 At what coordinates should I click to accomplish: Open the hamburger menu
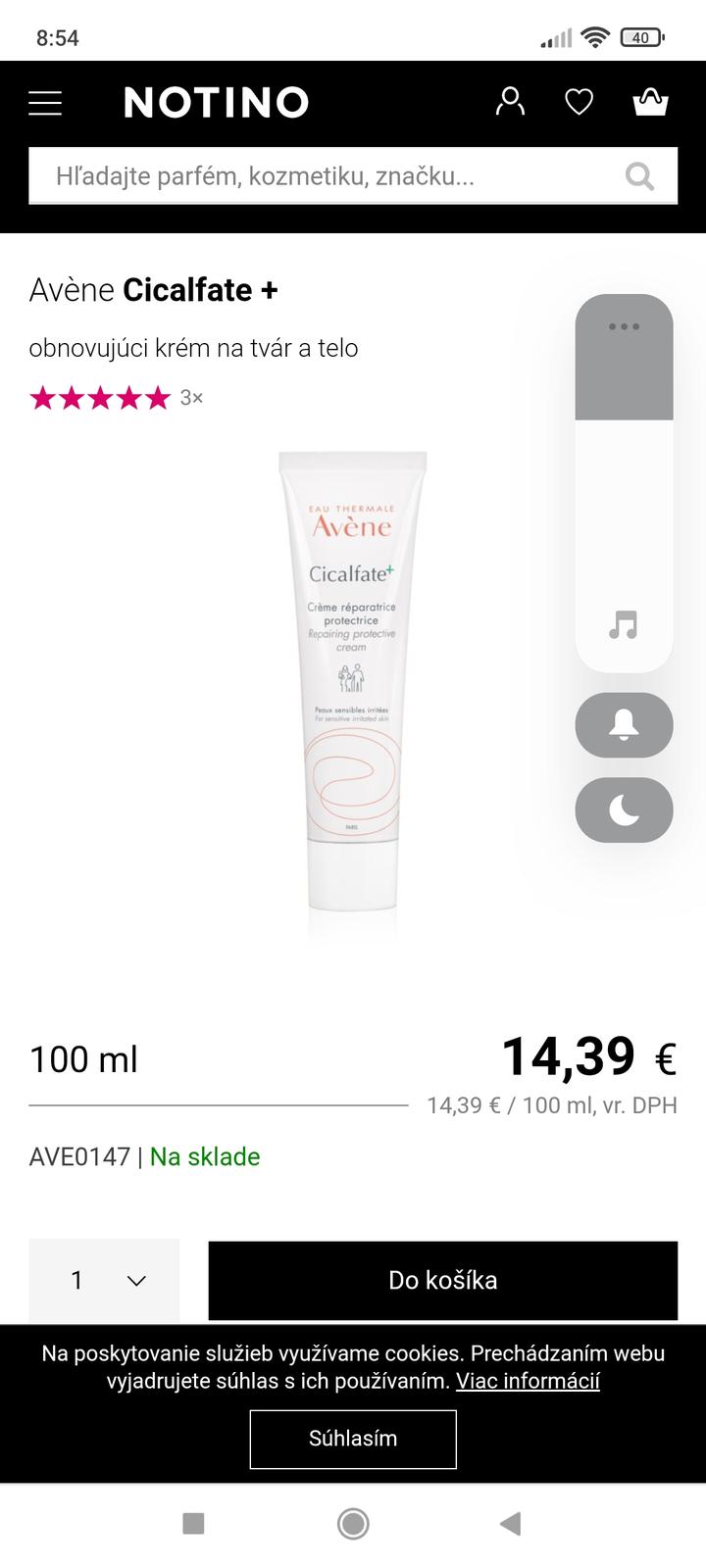pos(45,103)
